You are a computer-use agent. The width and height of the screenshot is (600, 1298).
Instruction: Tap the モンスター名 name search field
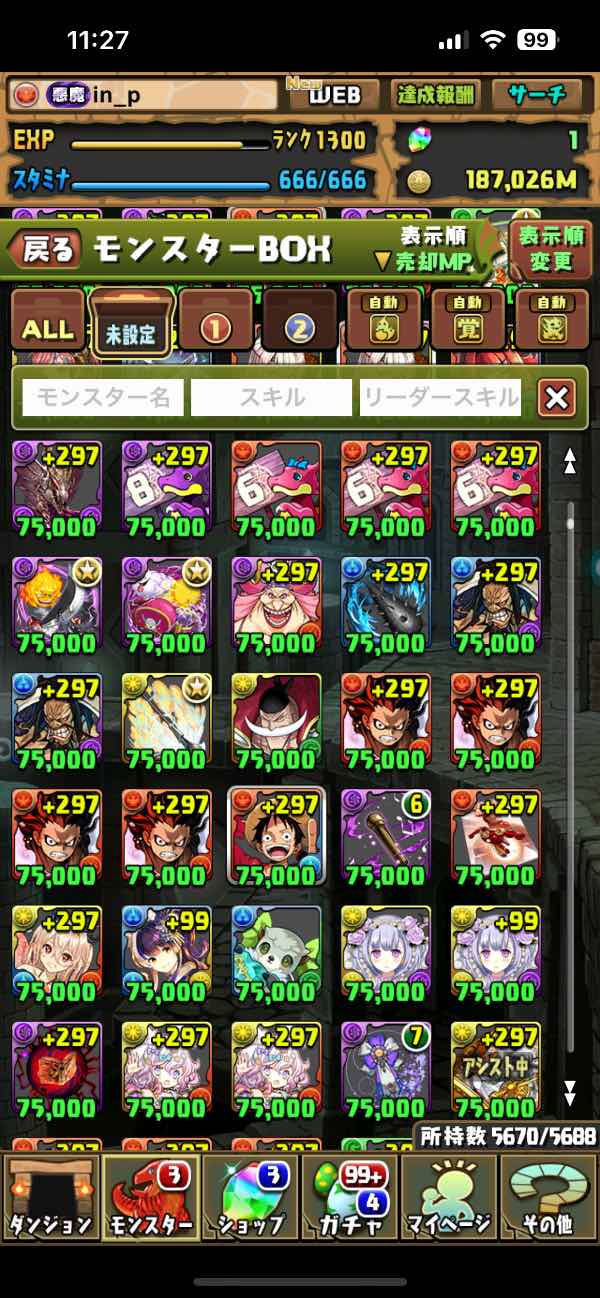click(103, 398)
